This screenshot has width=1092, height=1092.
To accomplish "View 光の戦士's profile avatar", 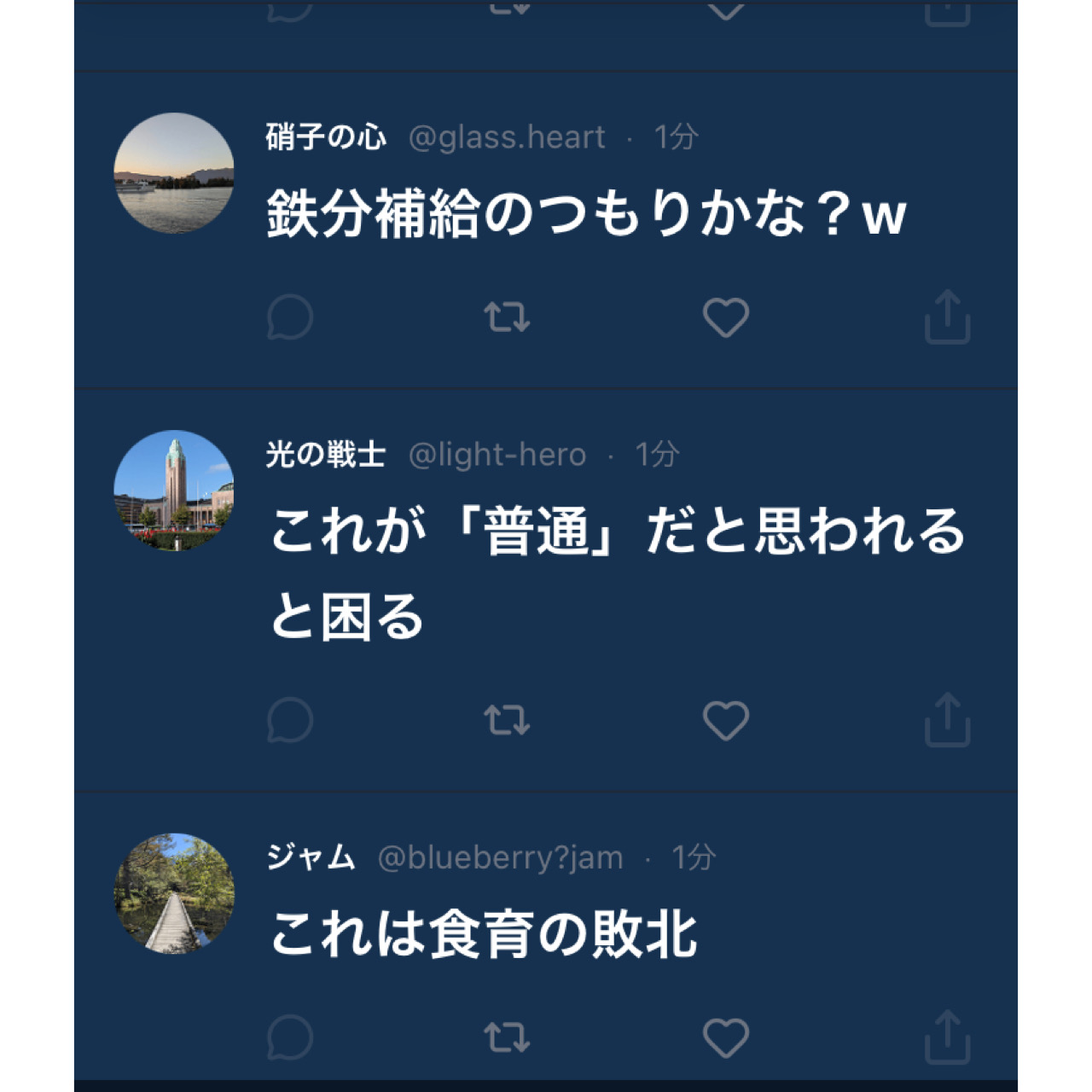I will pyautogui.click(x=174, y=491).
